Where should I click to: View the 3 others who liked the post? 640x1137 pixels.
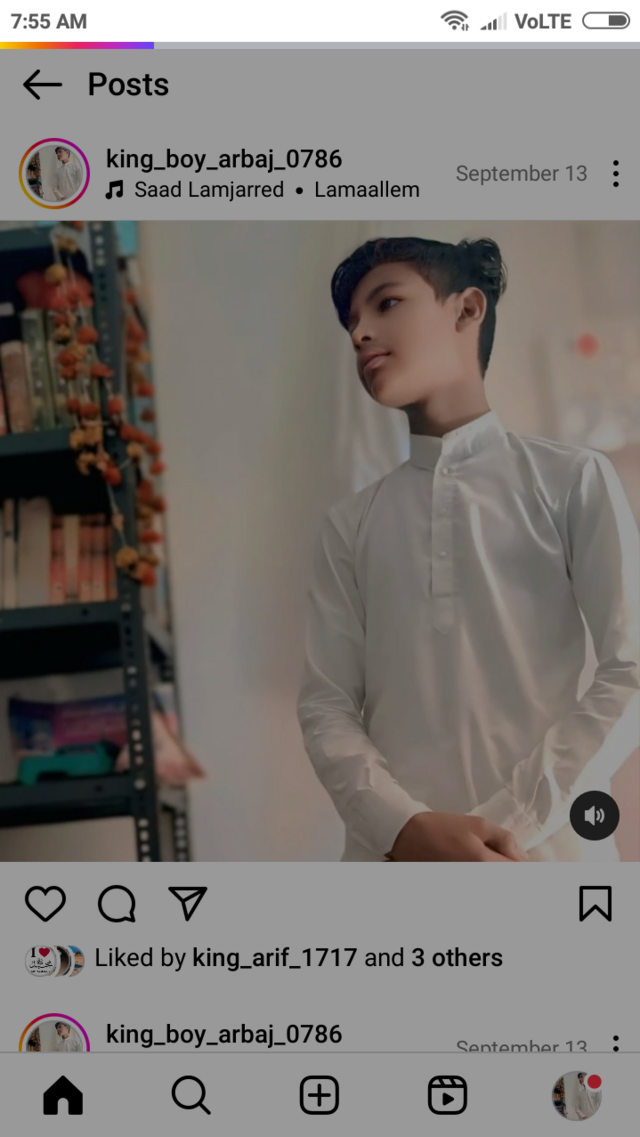click(x=457, y=958)
